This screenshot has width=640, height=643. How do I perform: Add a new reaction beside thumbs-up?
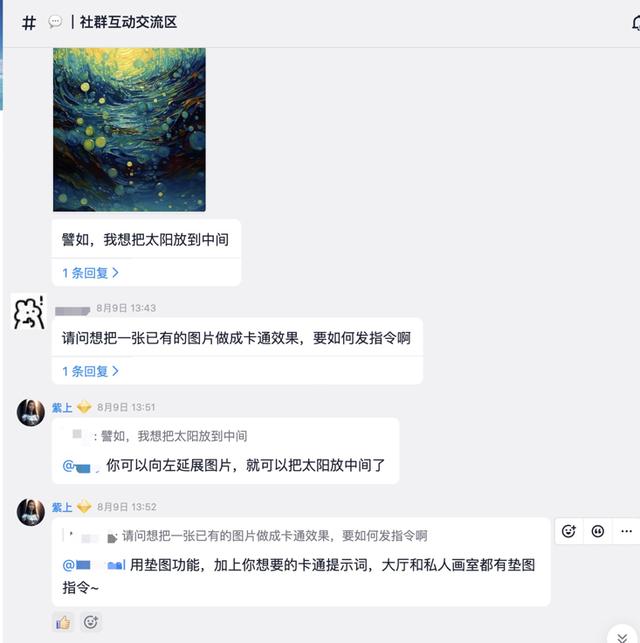(91, 622)
